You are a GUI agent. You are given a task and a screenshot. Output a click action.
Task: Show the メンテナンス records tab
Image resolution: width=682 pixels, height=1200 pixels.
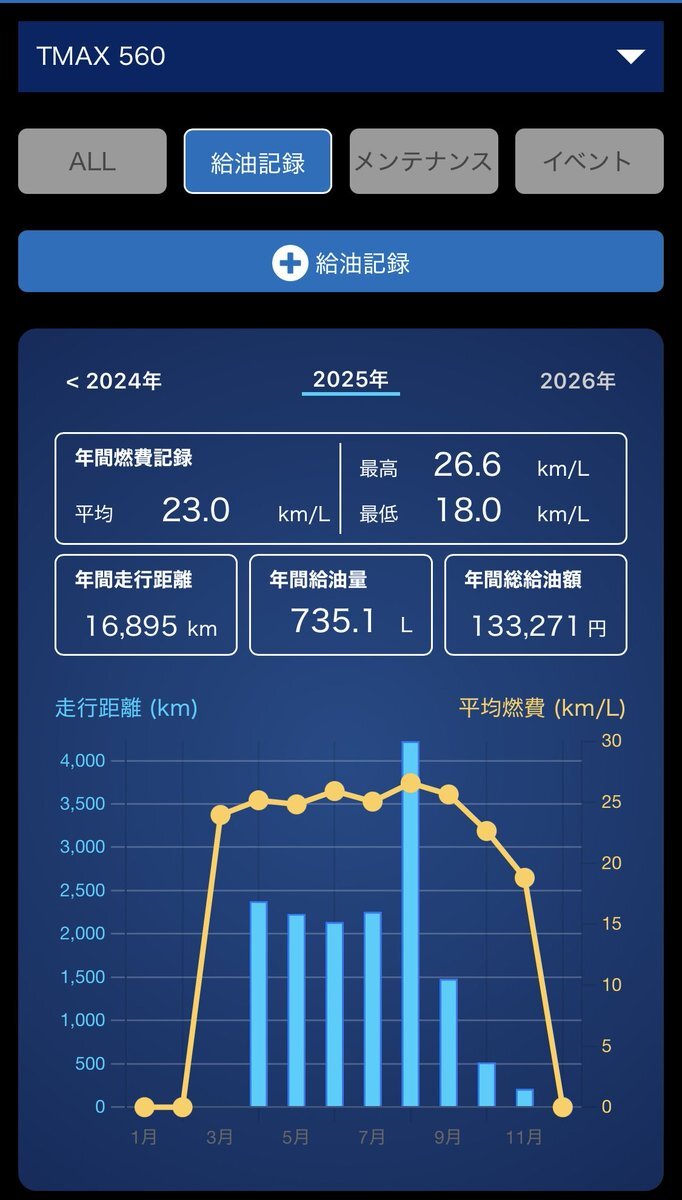(424, 161)
